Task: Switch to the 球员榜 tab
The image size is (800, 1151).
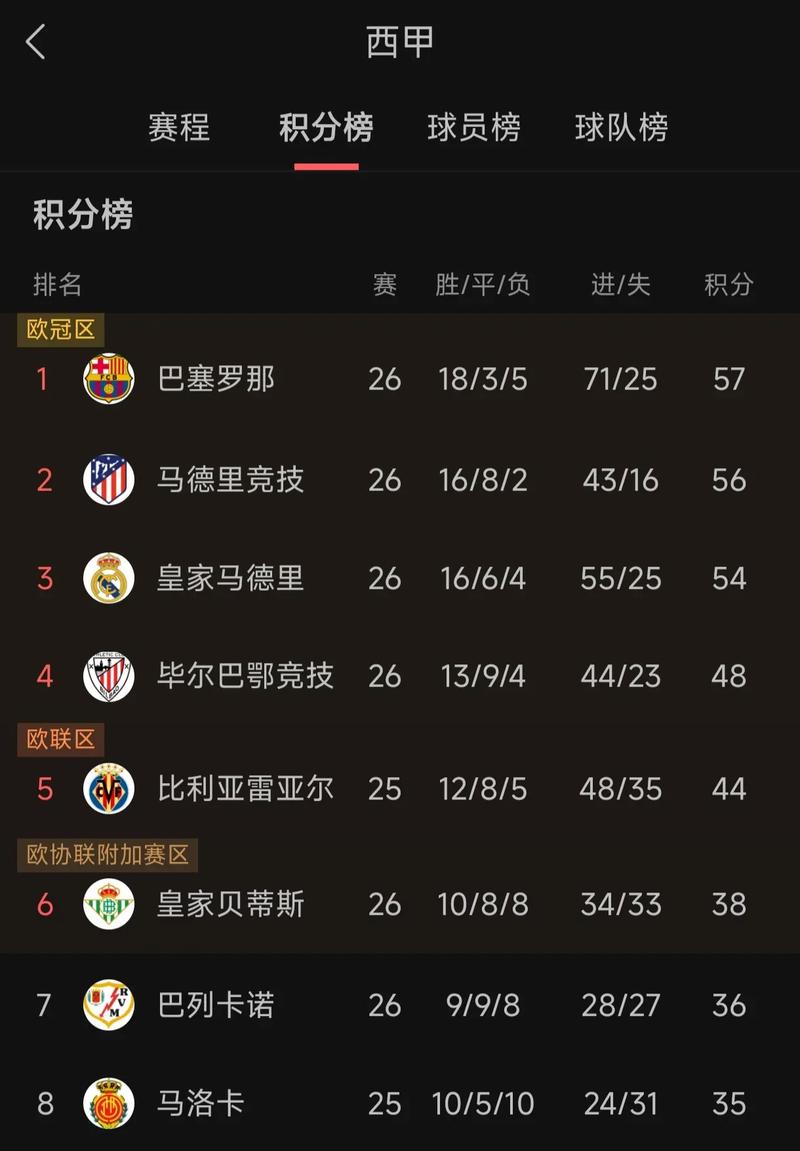Action: (474, 128)
